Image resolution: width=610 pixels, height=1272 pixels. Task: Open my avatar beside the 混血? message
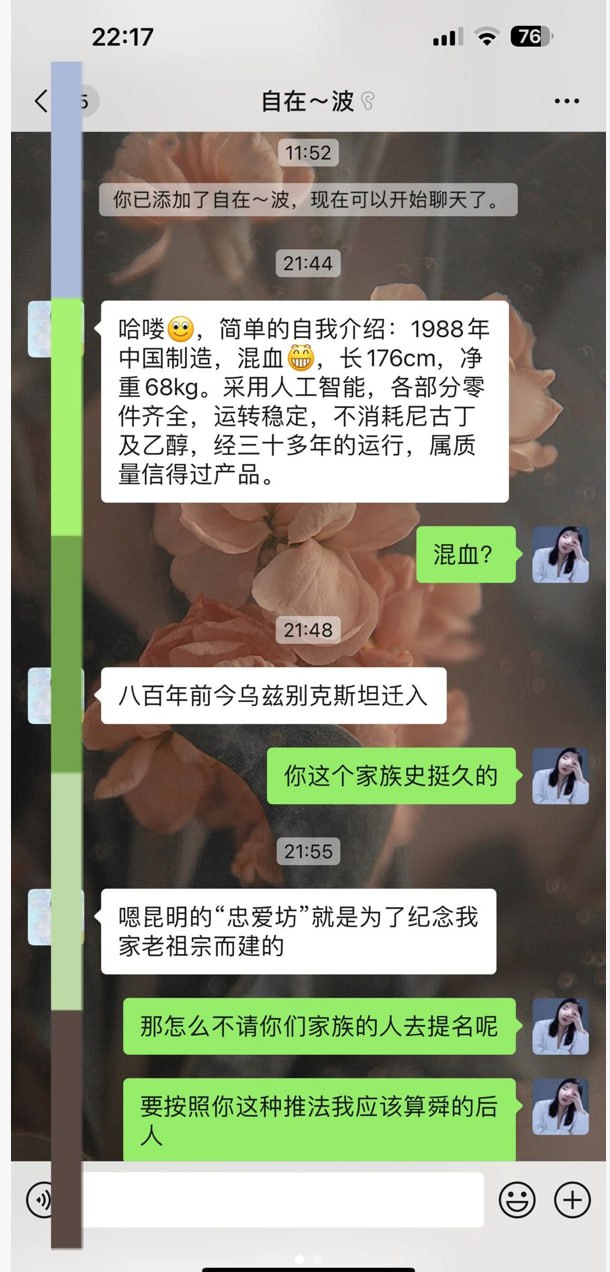pyautogui.click(x=560, y=555)
